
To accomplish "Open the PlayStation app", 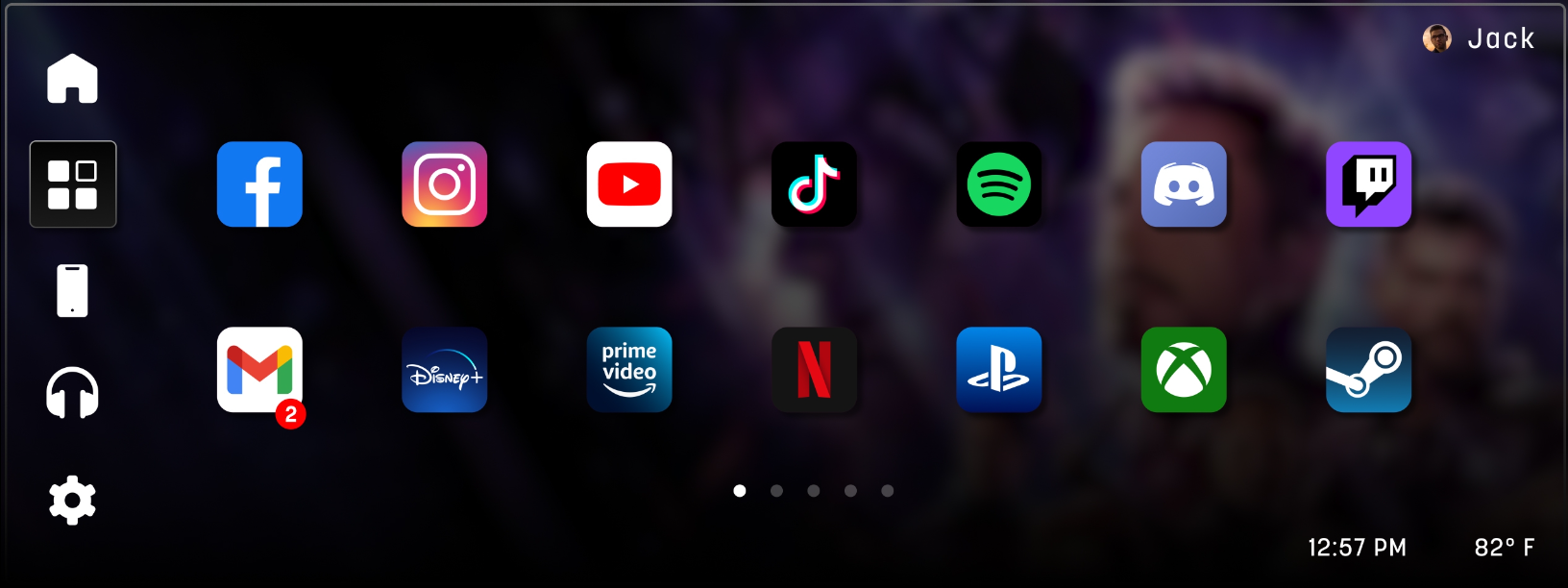I will click(x=999, y=370).
